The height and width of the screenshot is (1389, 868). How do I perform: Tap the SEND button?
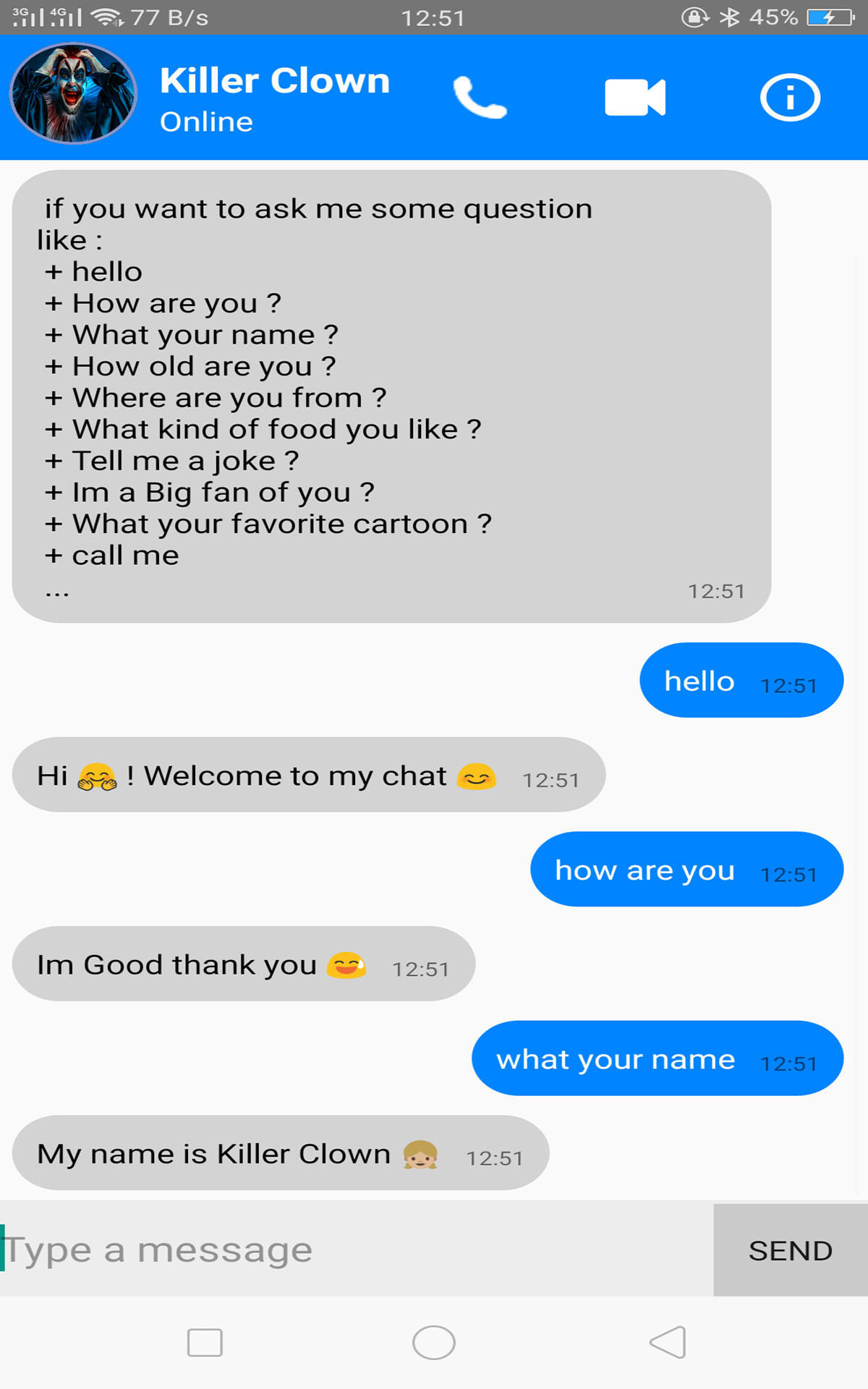tap(790, 1250)
